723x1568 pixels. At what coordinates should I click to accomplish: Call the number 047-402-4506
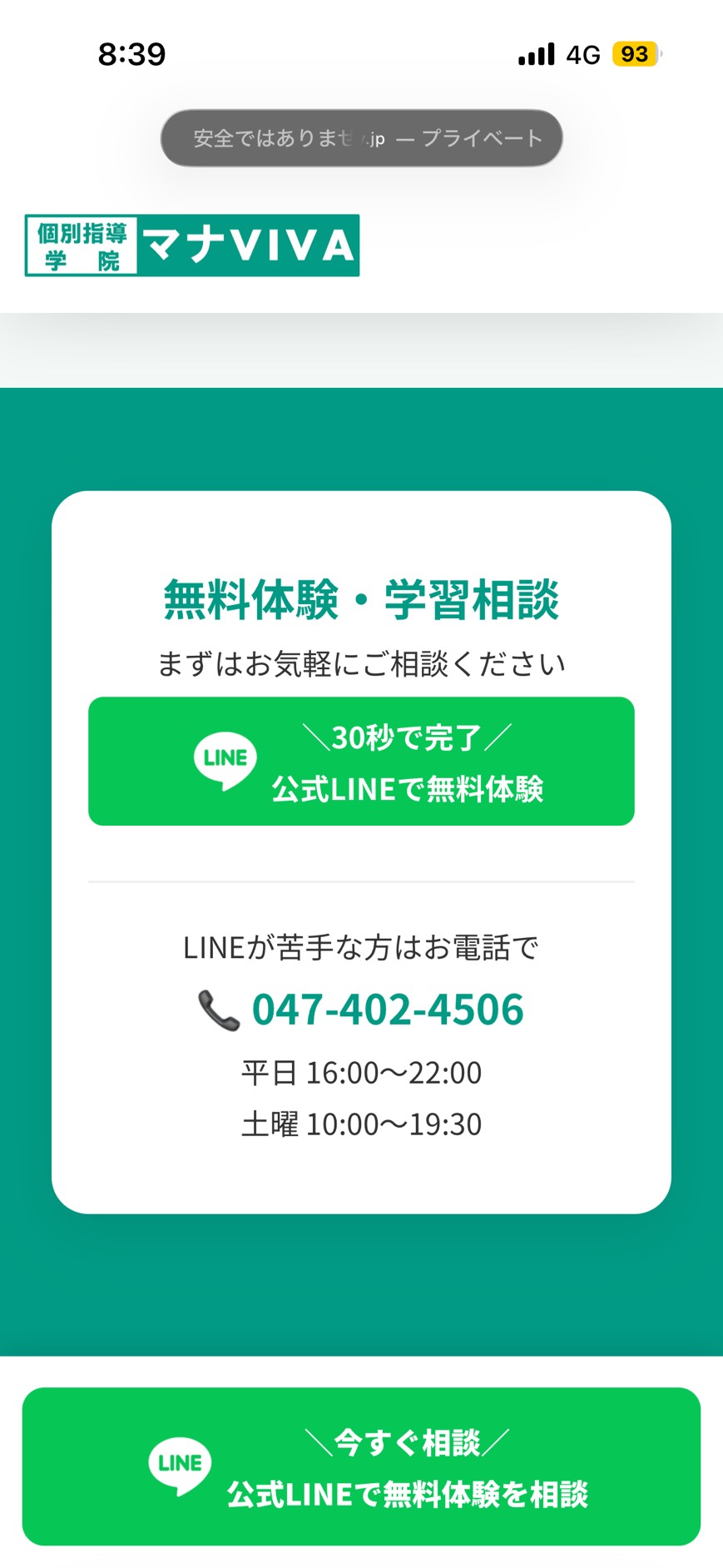tap(387, 1010)
